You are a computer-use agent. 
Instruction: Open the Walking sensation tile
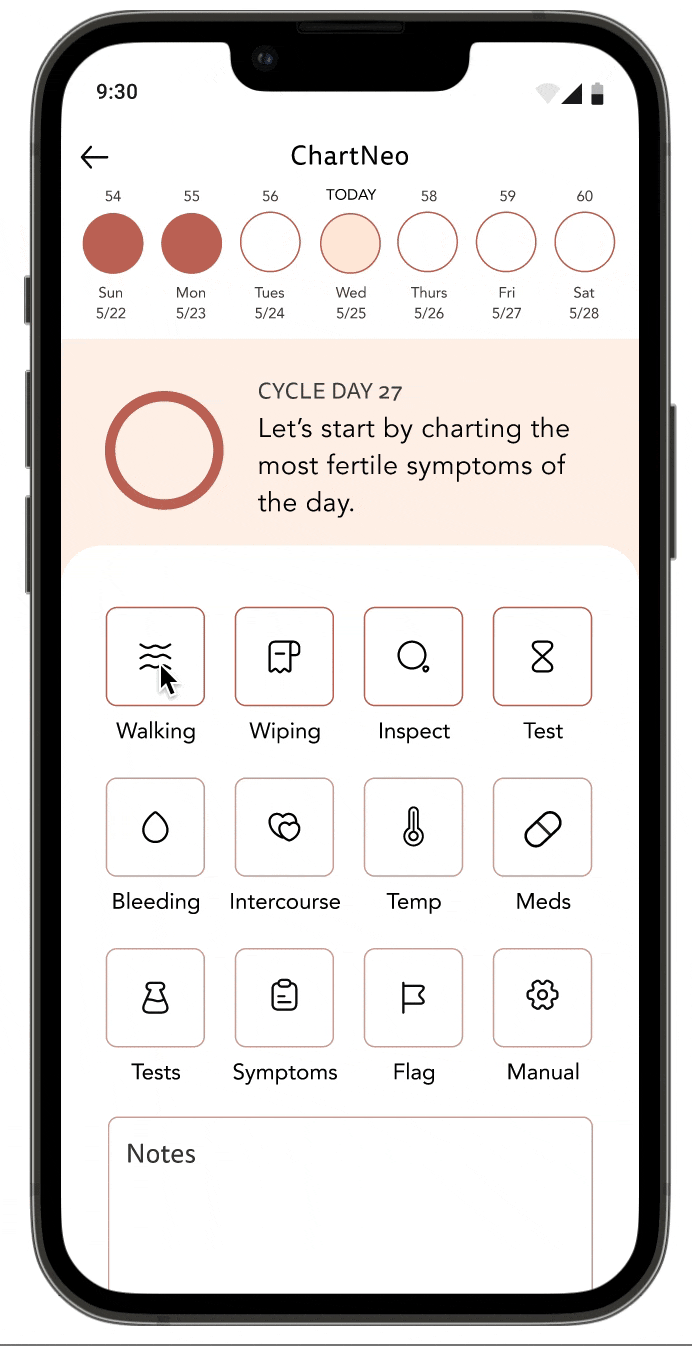coord(155,656)
